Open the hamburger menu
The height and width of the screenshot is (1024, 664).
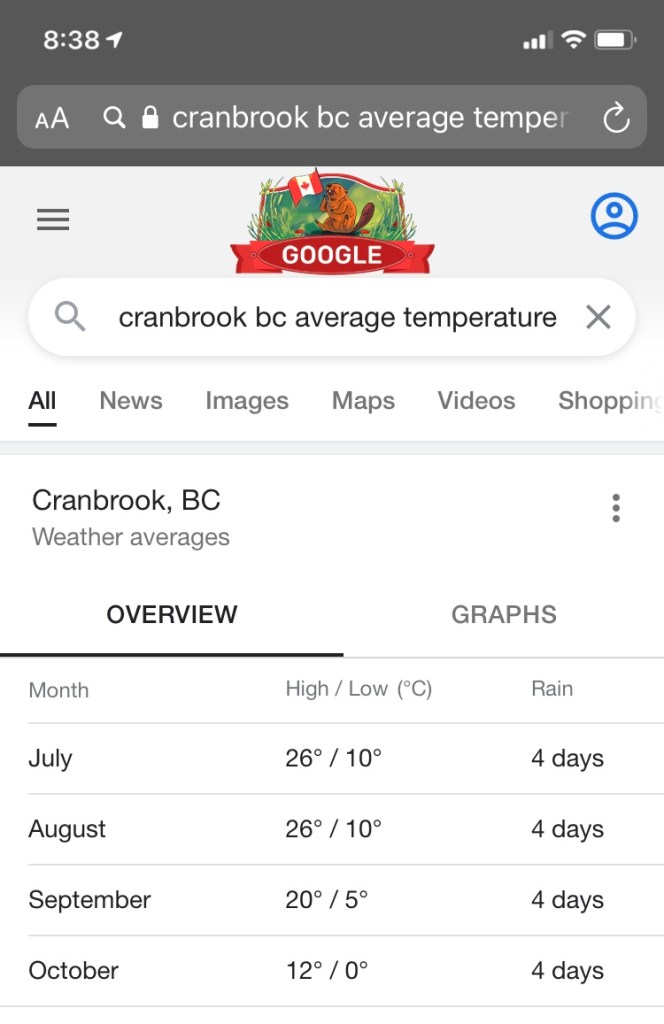click(x=53, y=219)
